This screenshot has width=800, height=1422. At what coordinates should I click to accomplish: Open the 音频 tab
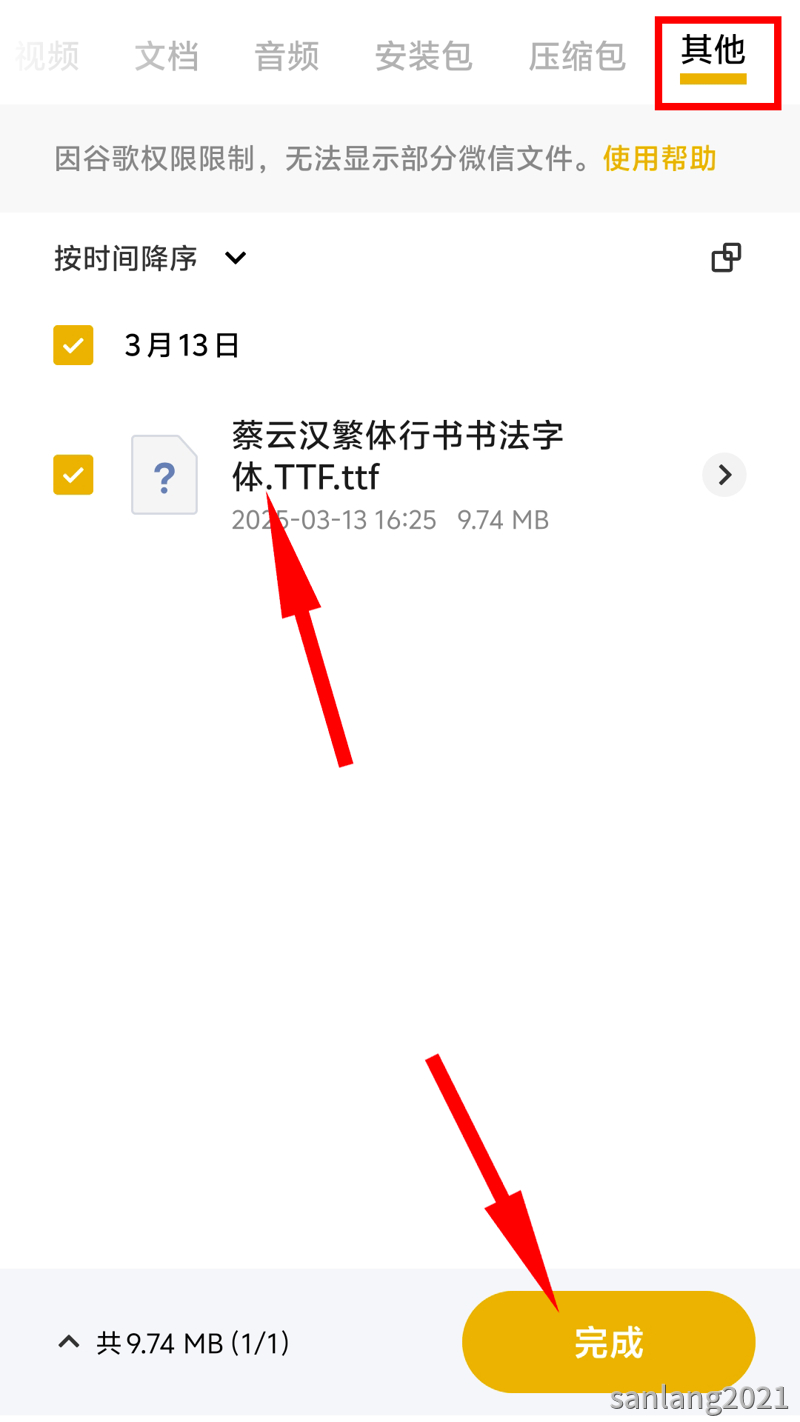(287, 56)
